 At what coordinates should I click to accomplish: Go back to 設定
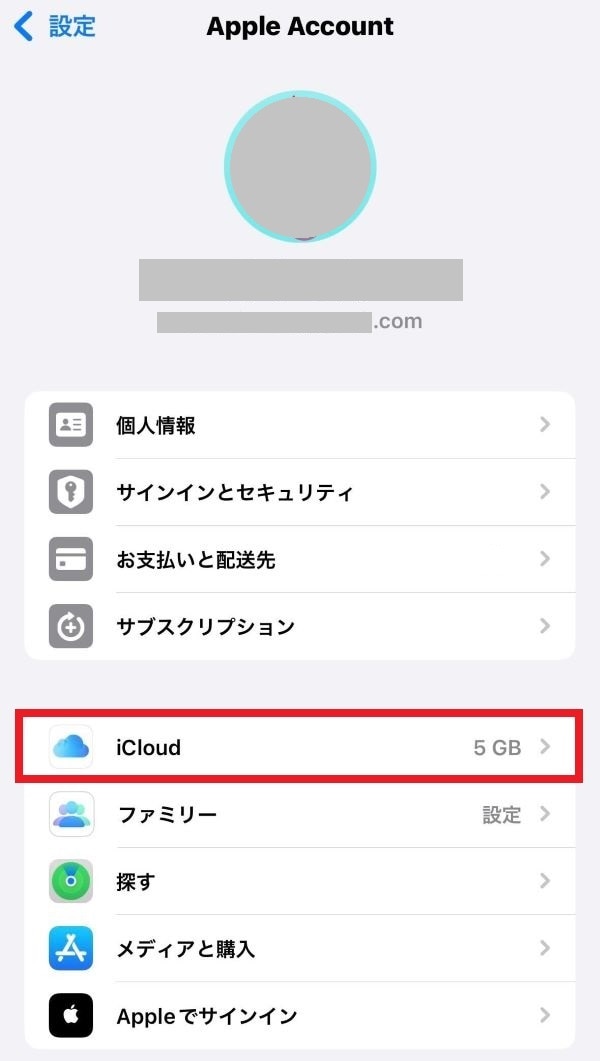click(x=55, y=26)
